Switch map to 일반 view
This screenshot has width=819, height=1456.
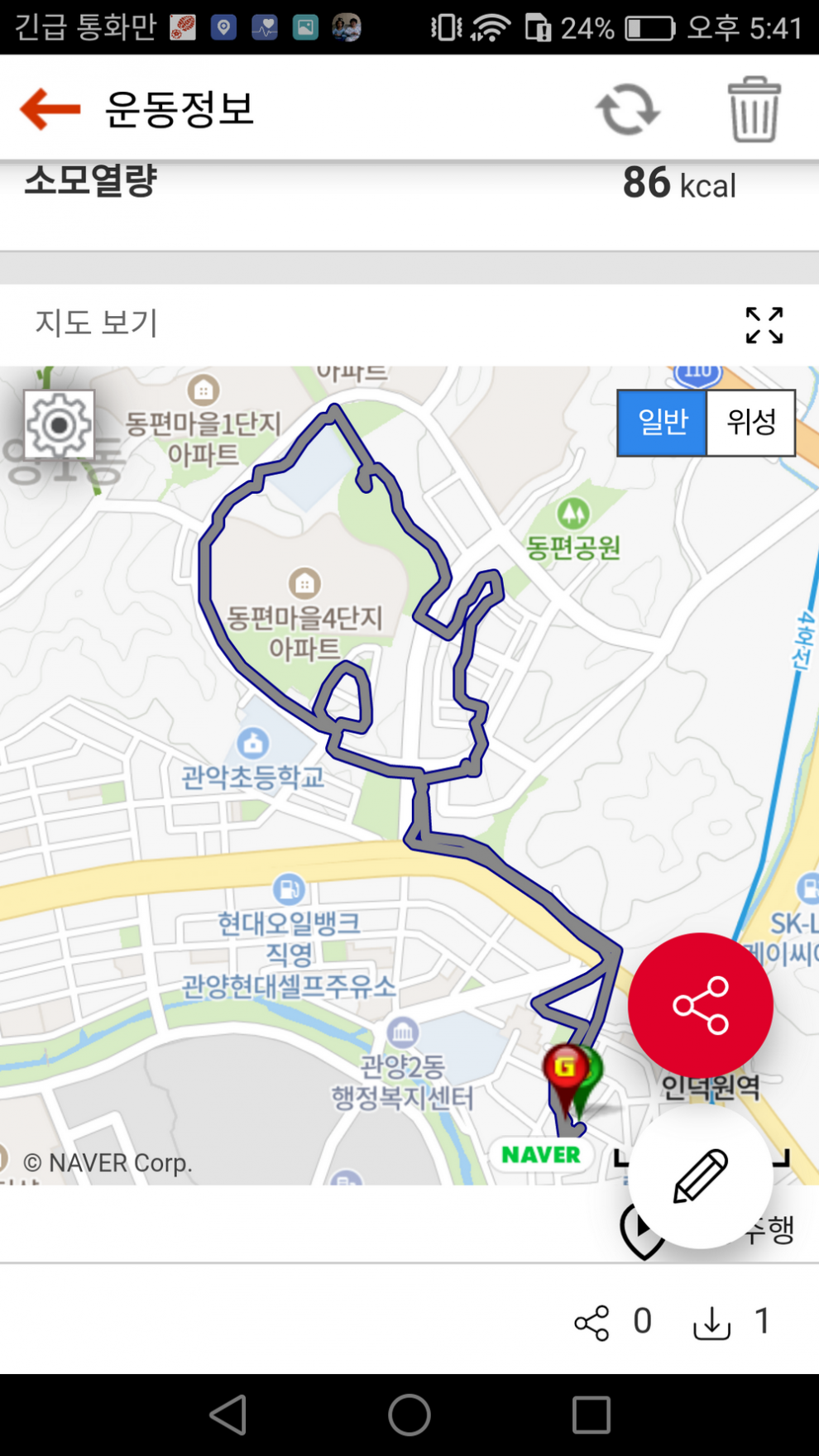click(662, 423)
